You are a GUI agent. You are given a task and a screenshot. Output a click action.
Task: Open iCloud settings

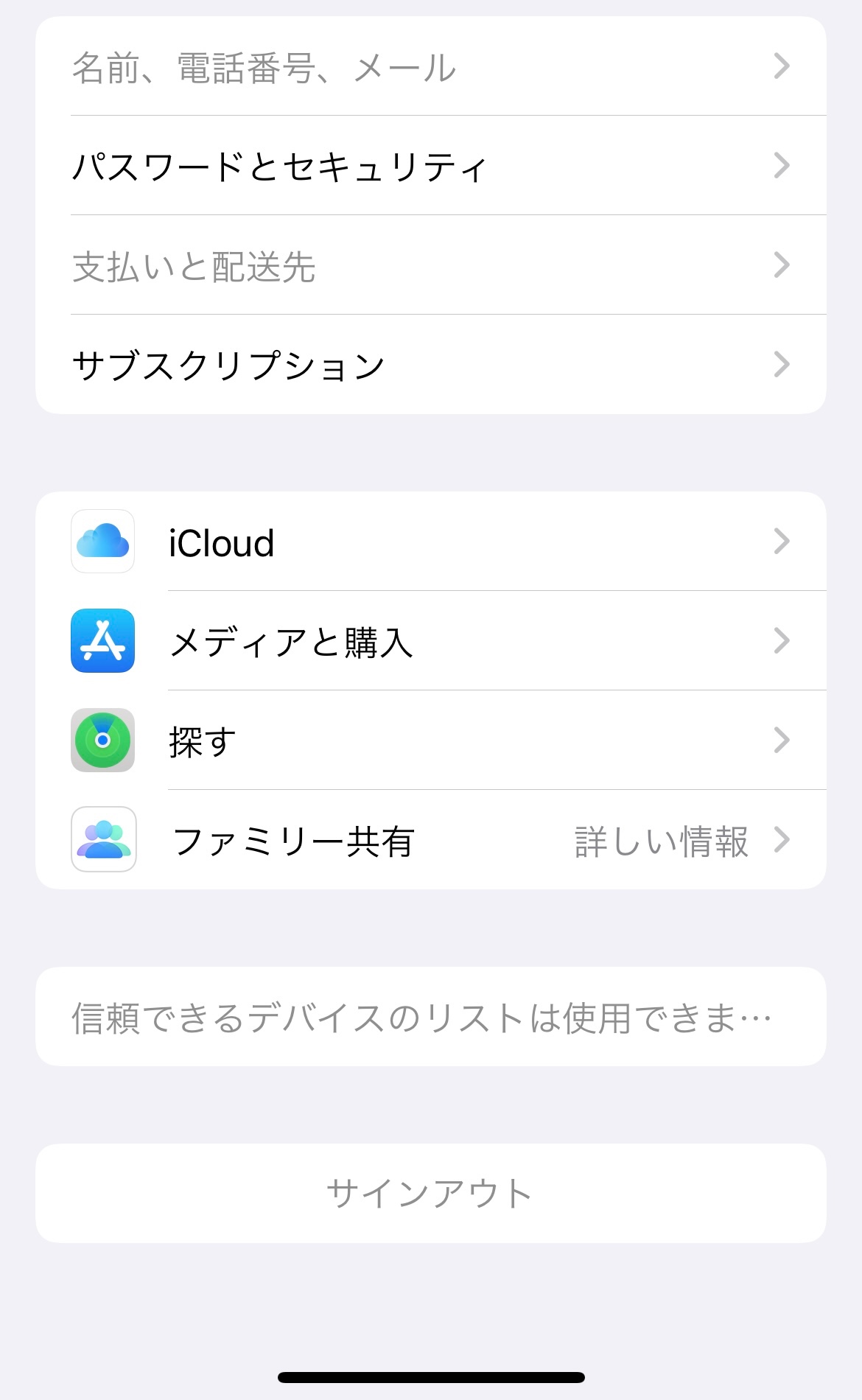coord(430,542)
